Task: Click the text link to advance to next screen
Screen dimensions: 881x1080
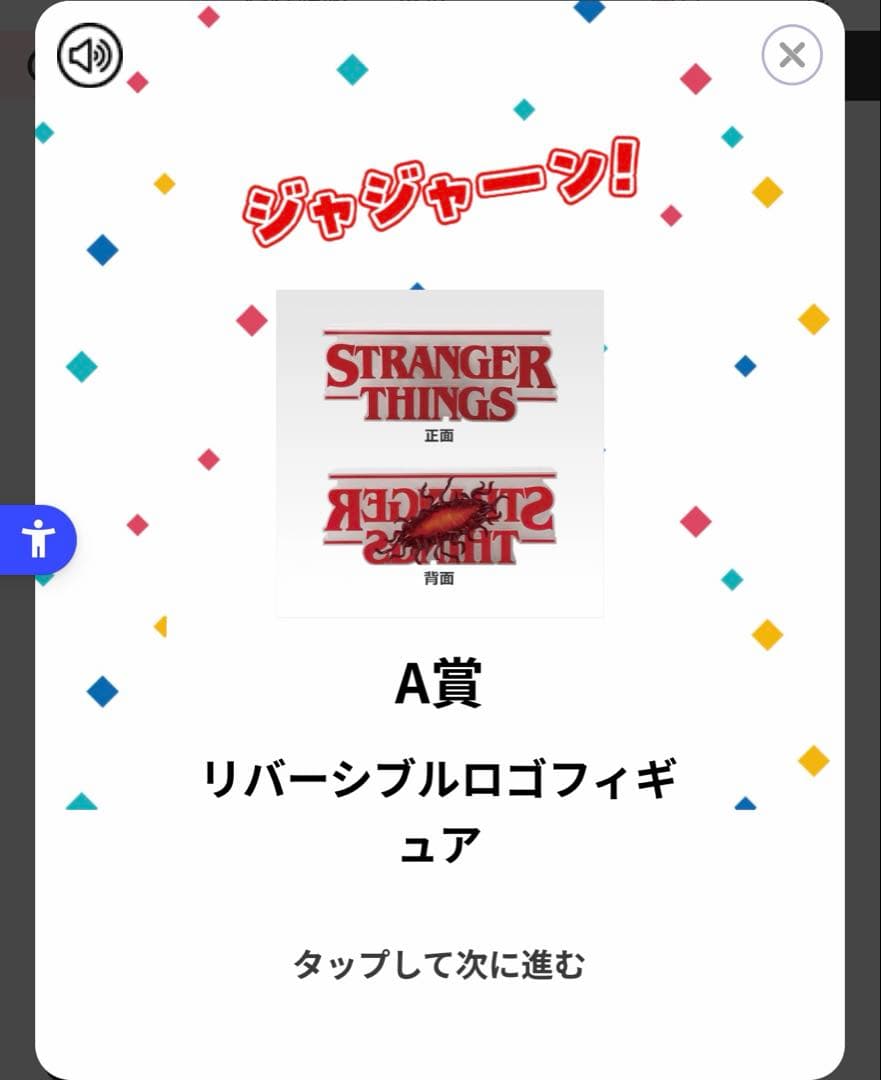Action: tap(440, 964)
